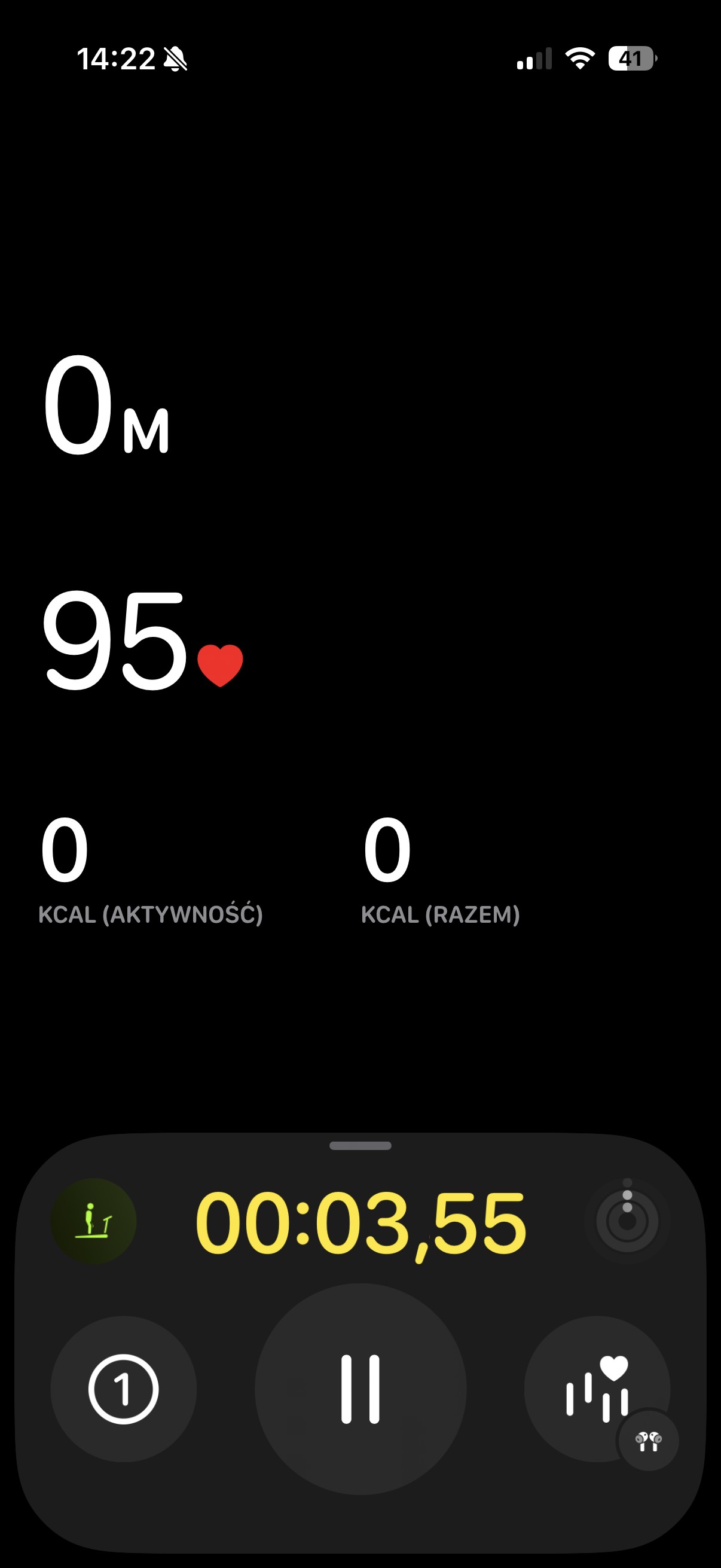Pause the running workout timer
The height and width of the screenshot is (1568, 721).
point(360,1389)
